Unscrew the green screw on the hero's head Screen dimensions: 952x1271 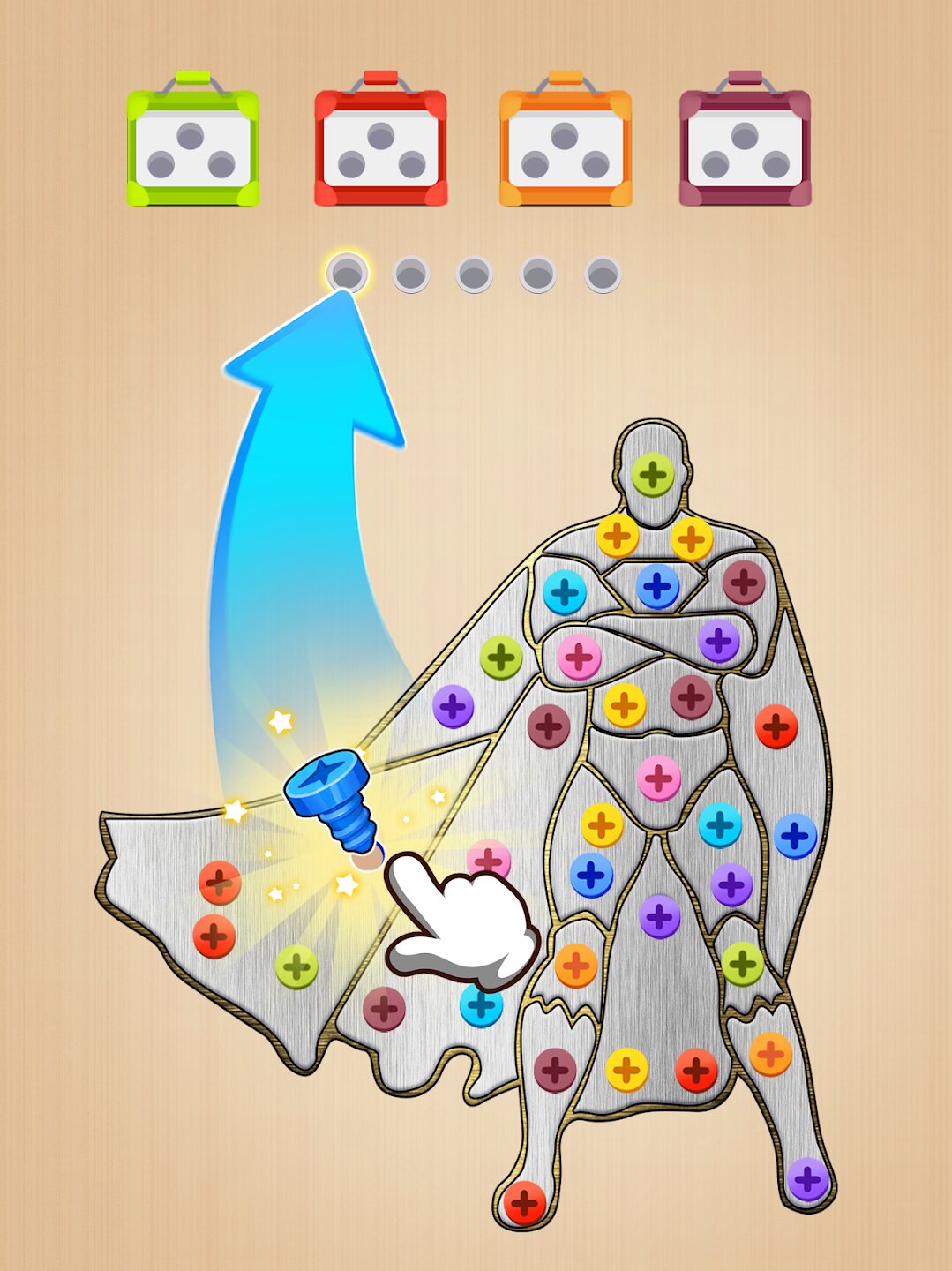(x=652, y=475)
